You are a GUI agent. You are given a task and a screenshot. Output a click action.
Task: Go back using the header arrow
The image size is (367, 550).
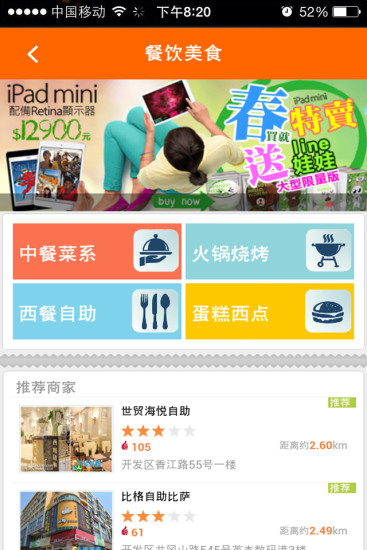pyautogui.click(x=33, y=54)
